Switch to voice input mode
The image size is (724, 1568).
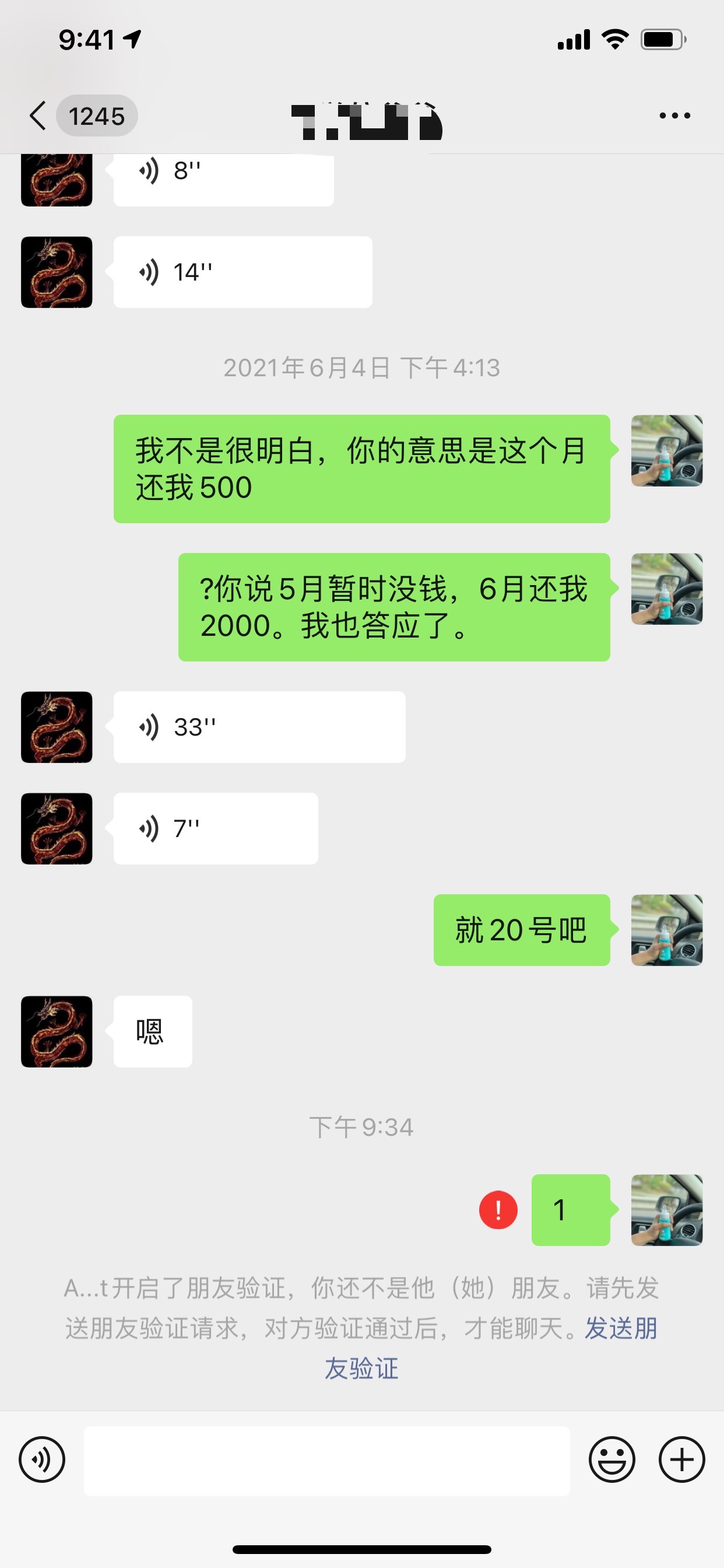tap(42, 1459)
